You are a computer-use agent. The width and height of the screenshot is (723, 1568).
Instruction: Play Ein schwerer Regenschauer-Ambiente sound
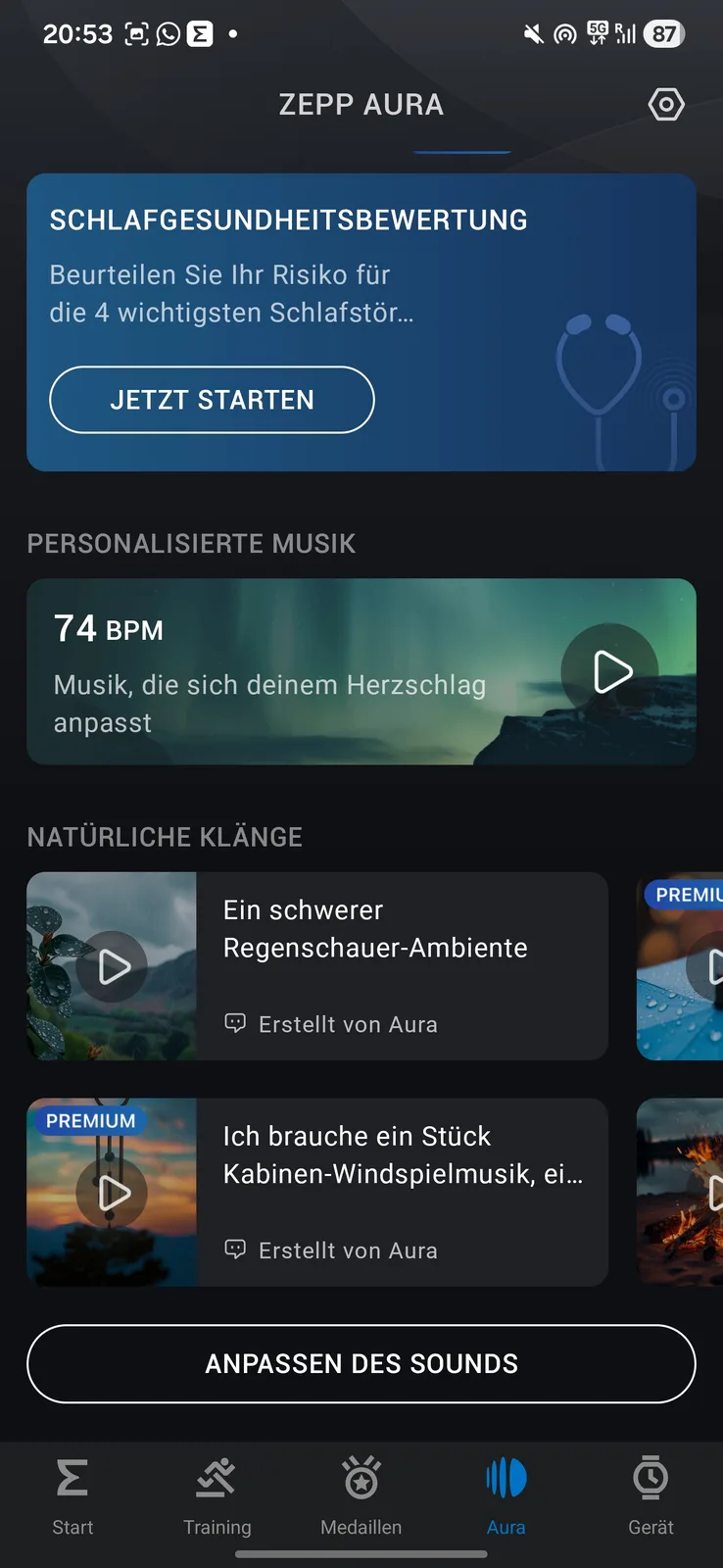(x=113, y=966)
